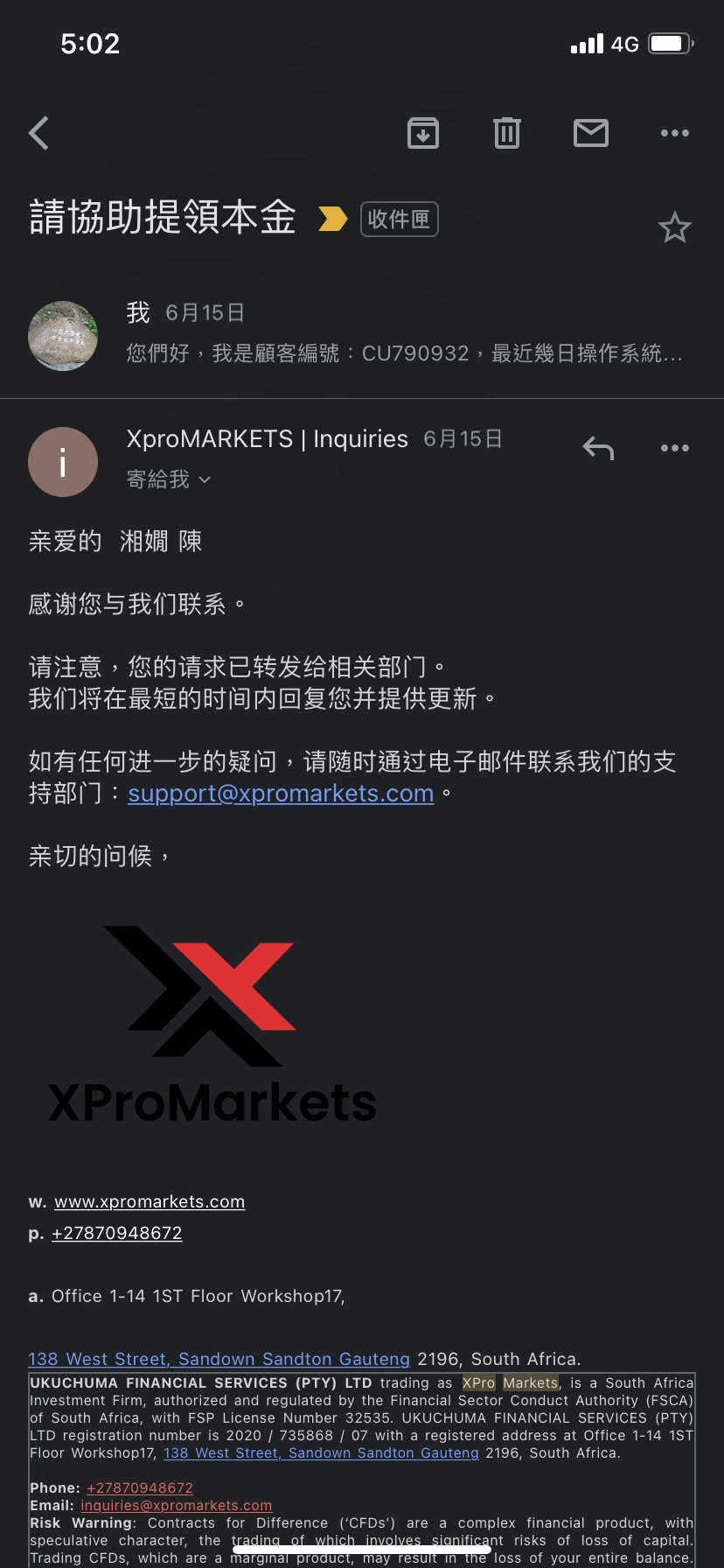
Task: Go back to the inbox list
Action: click(39, 133)
